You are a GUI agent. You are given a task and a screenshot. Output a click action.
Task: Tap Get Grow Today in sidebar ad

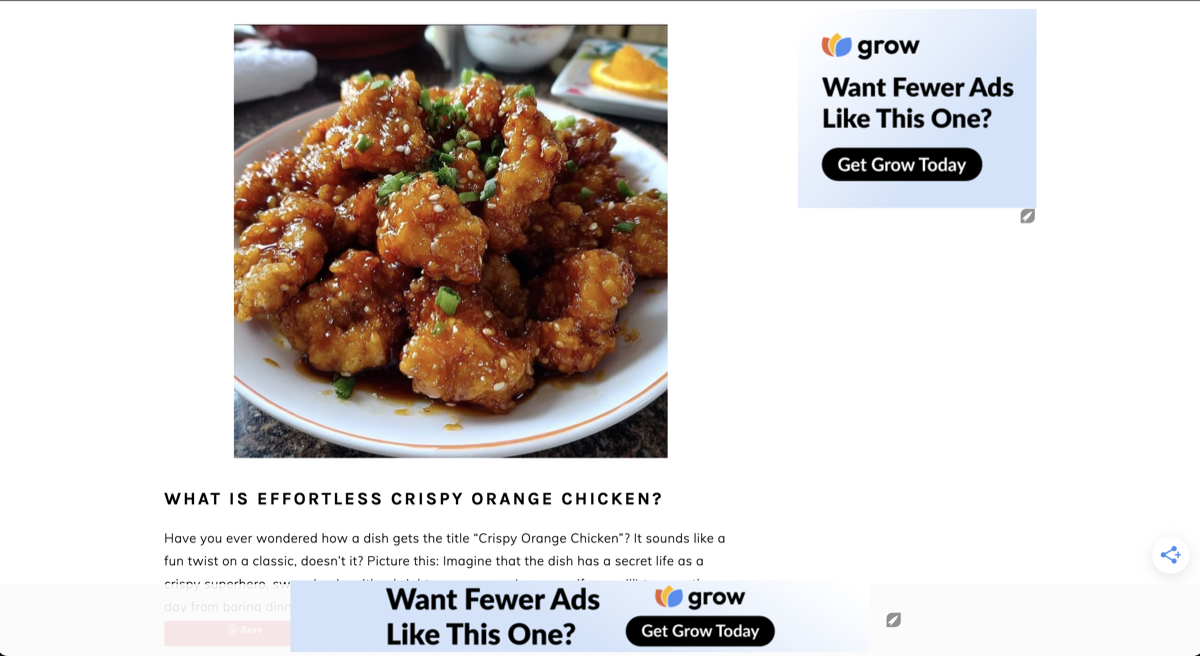click(x=901, y=165)
